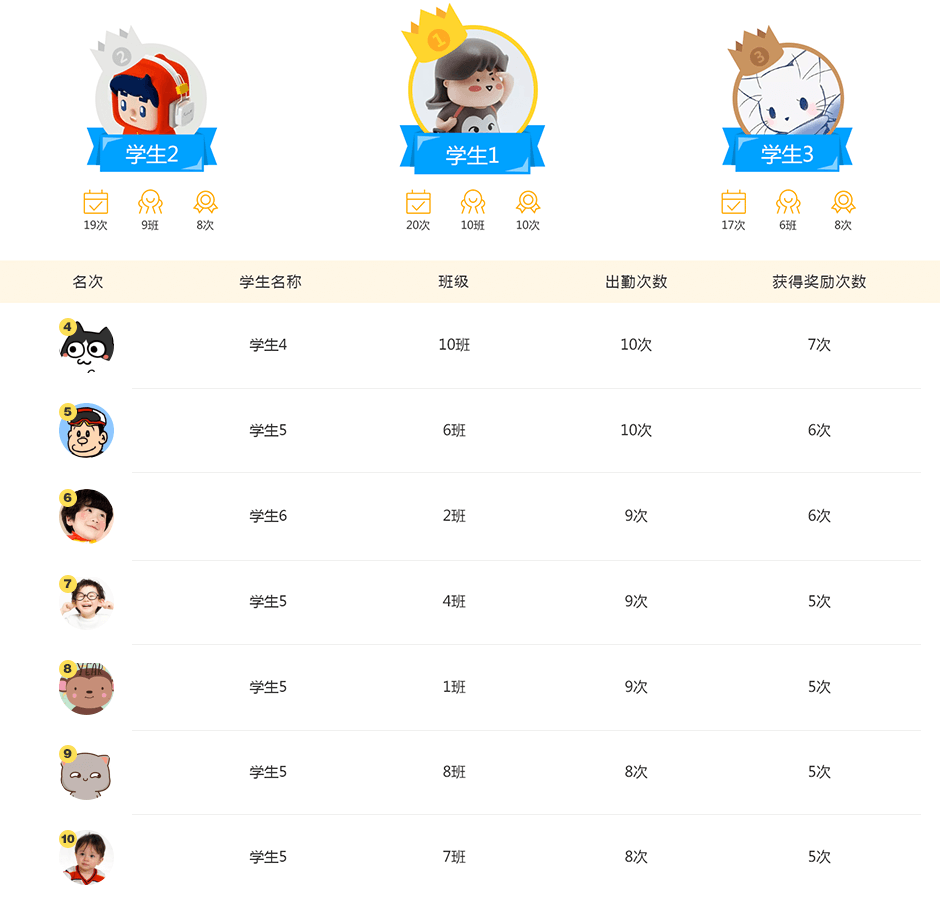Open the 学生4 row ranked fourth
Image resolution: width=940 pixels, height=903 pixels.
(268, 345)
